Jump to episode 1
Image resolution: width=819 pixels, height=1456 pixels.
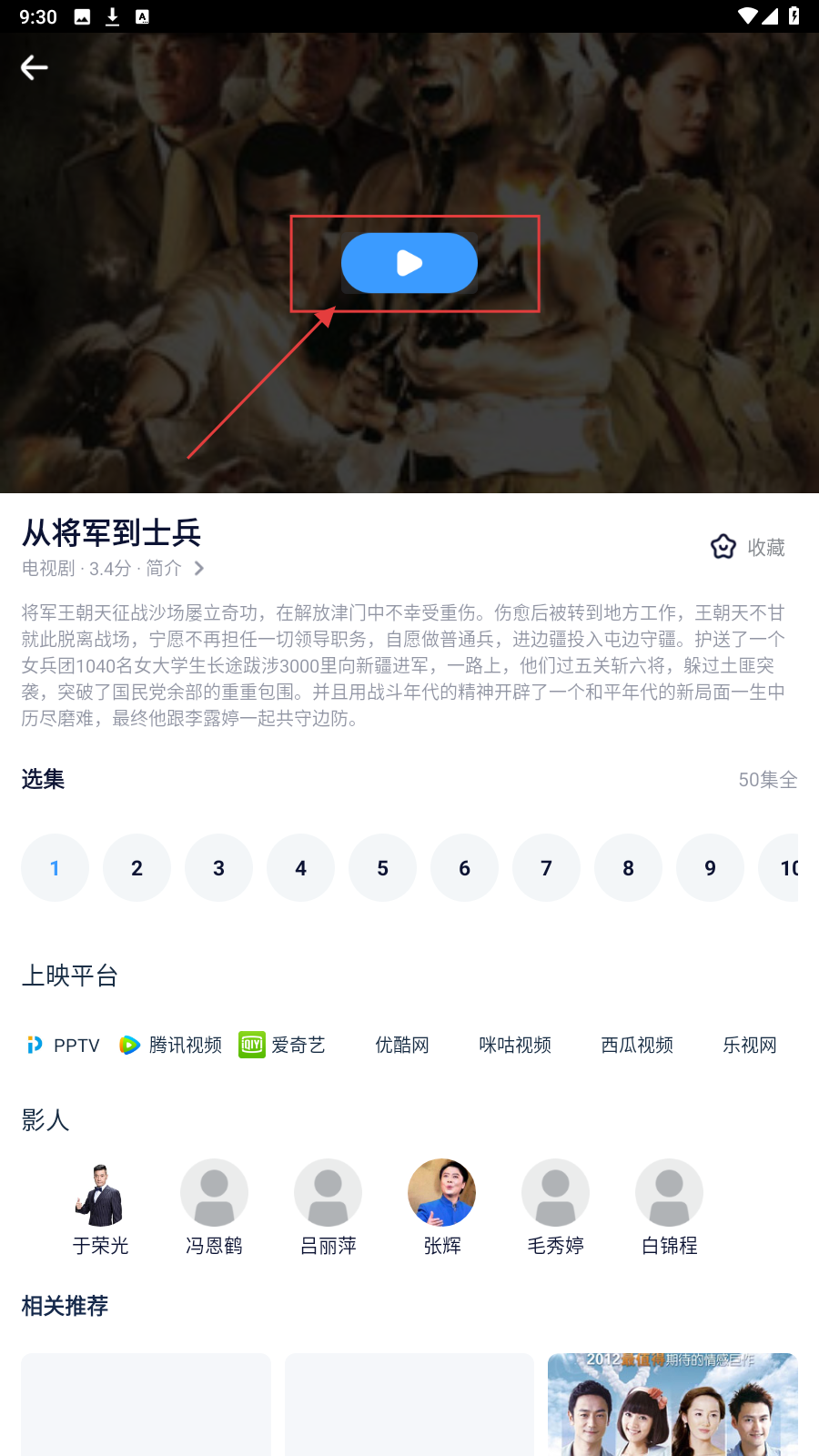point(55,868)
